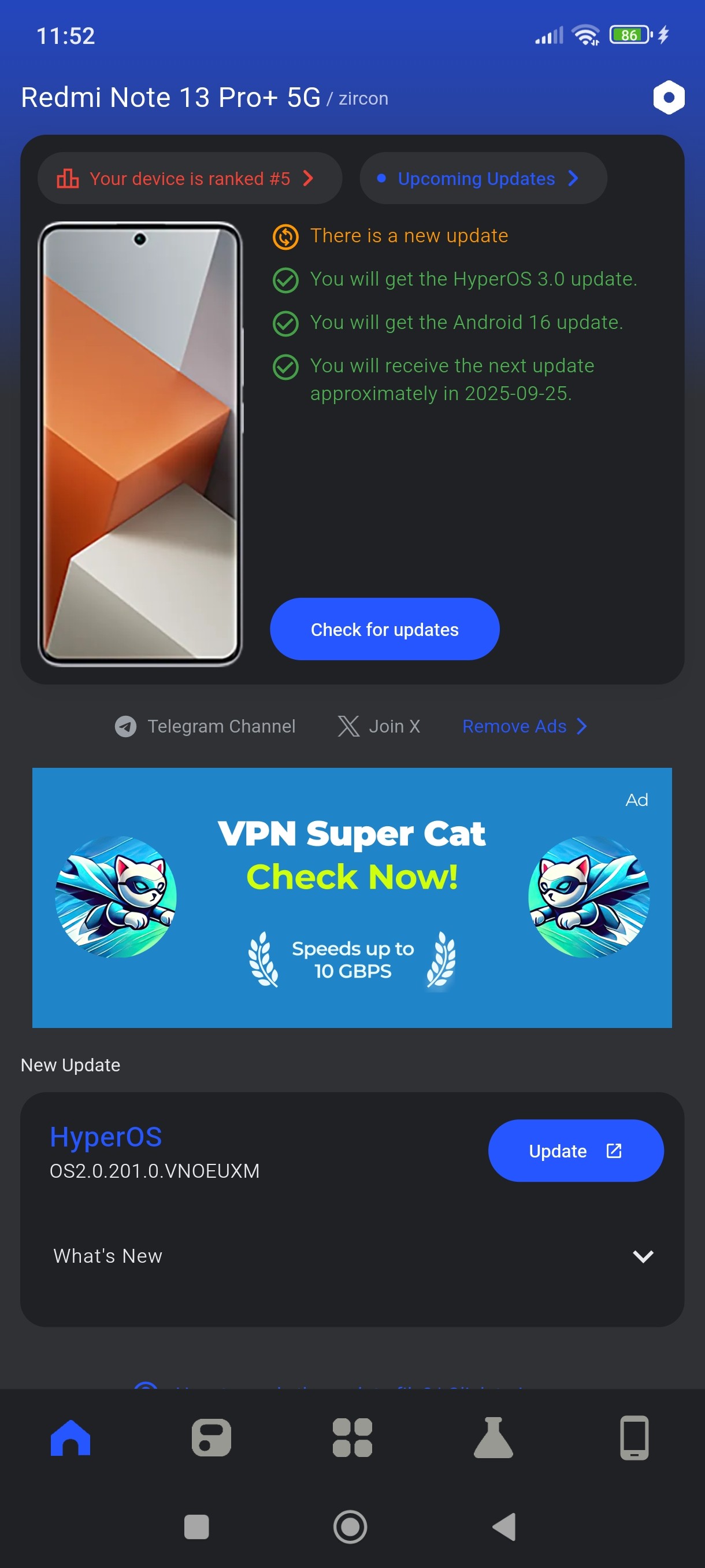The height and width of the screenshot is (1568, 705).
Task: Switch to the four-squares apps tab
Action: [352, 1438]
